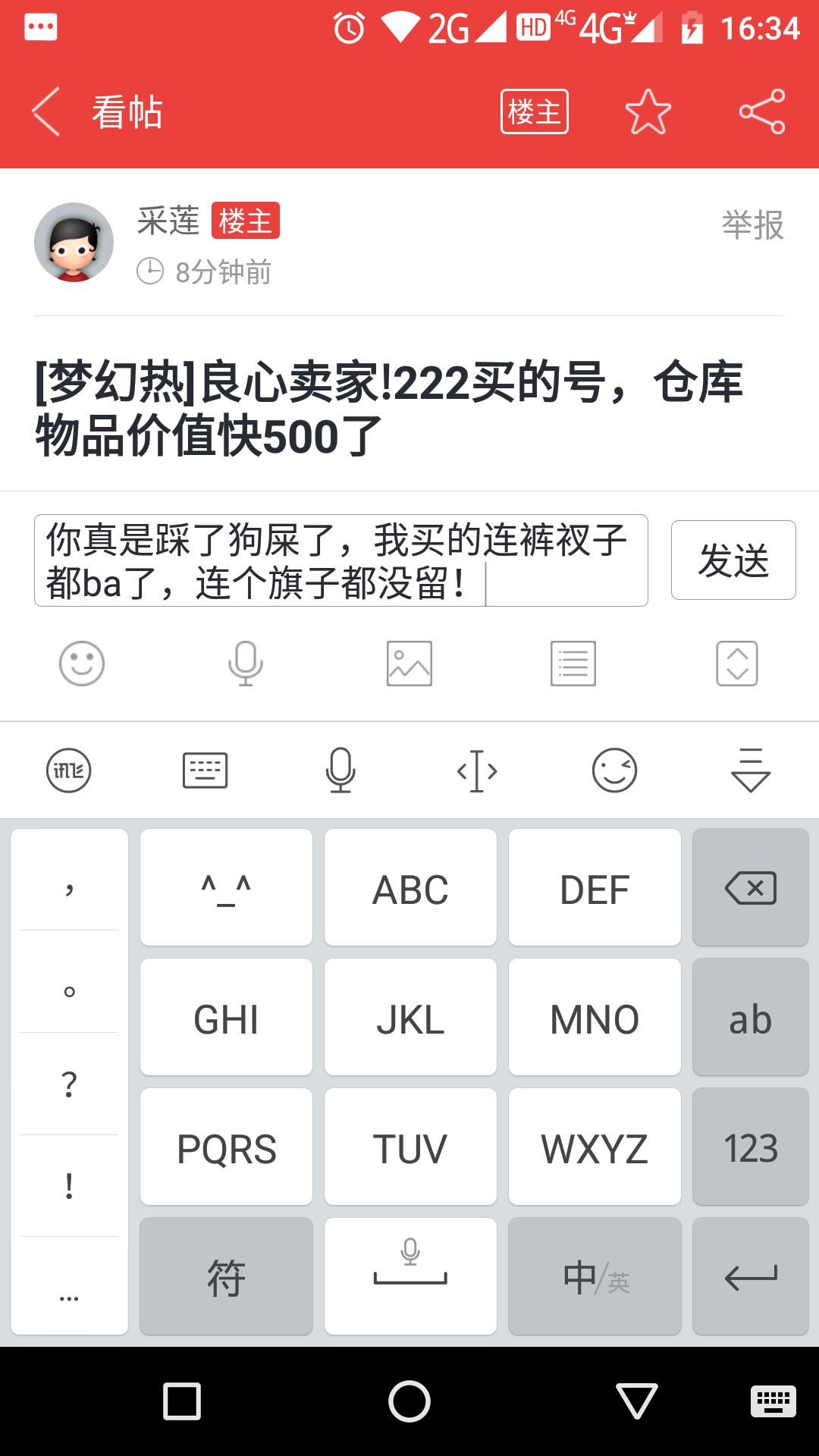Go back from the 看帖 page
This screenshot has height=1456, width=819.
pos(45,111)
